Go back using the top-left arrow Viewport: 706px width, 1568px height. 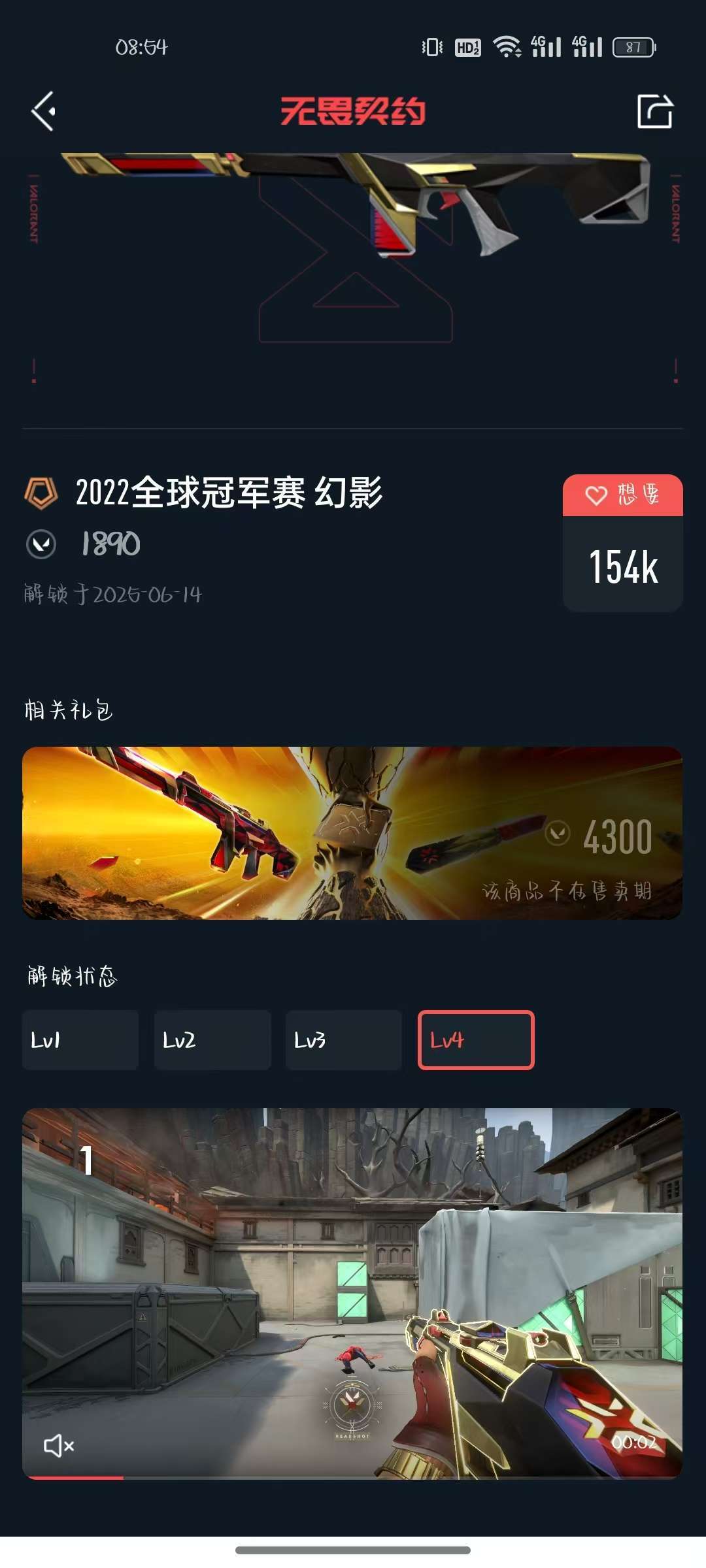(x=43, y=111)
